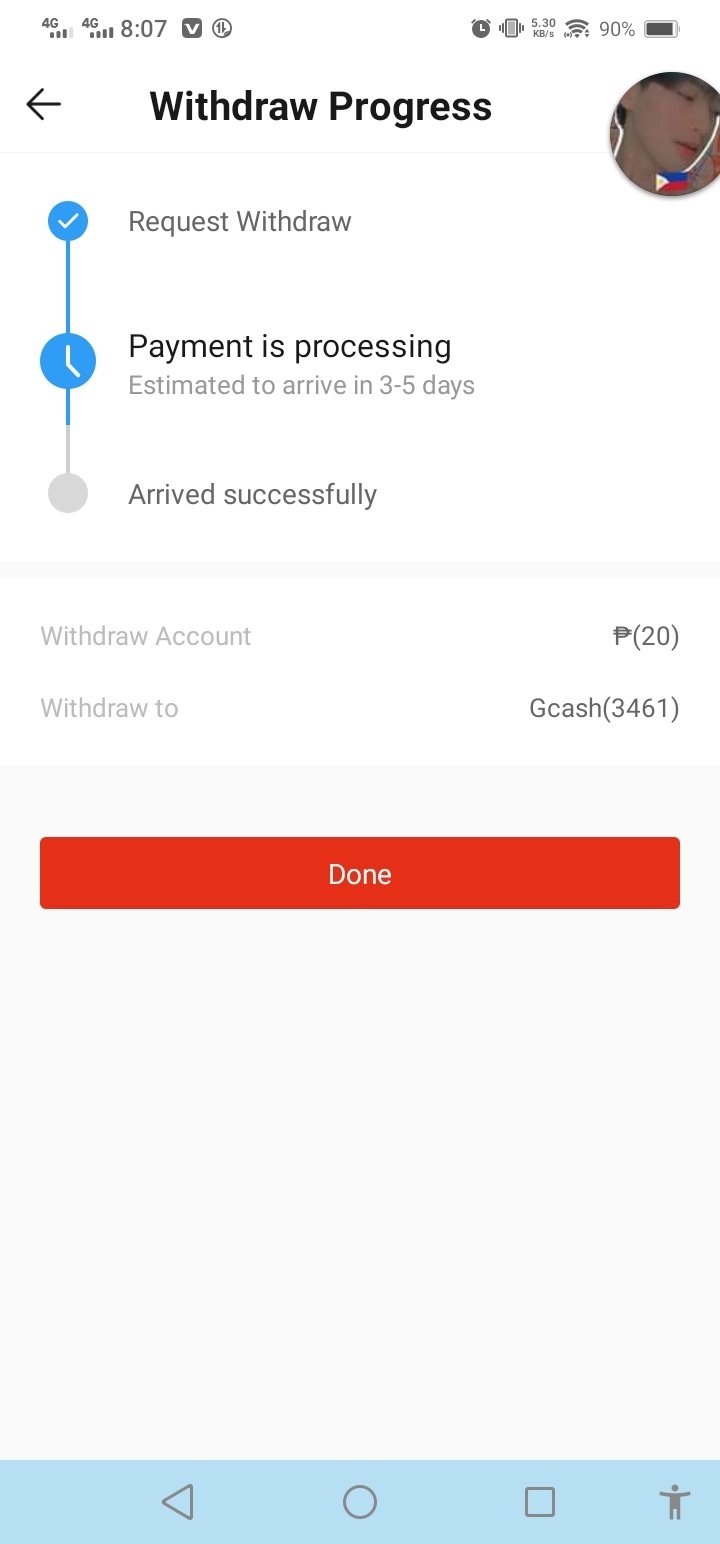Open the floating profile picture bubble
The height and width of the screenshot is (1544, 720).
click(667, 134)
